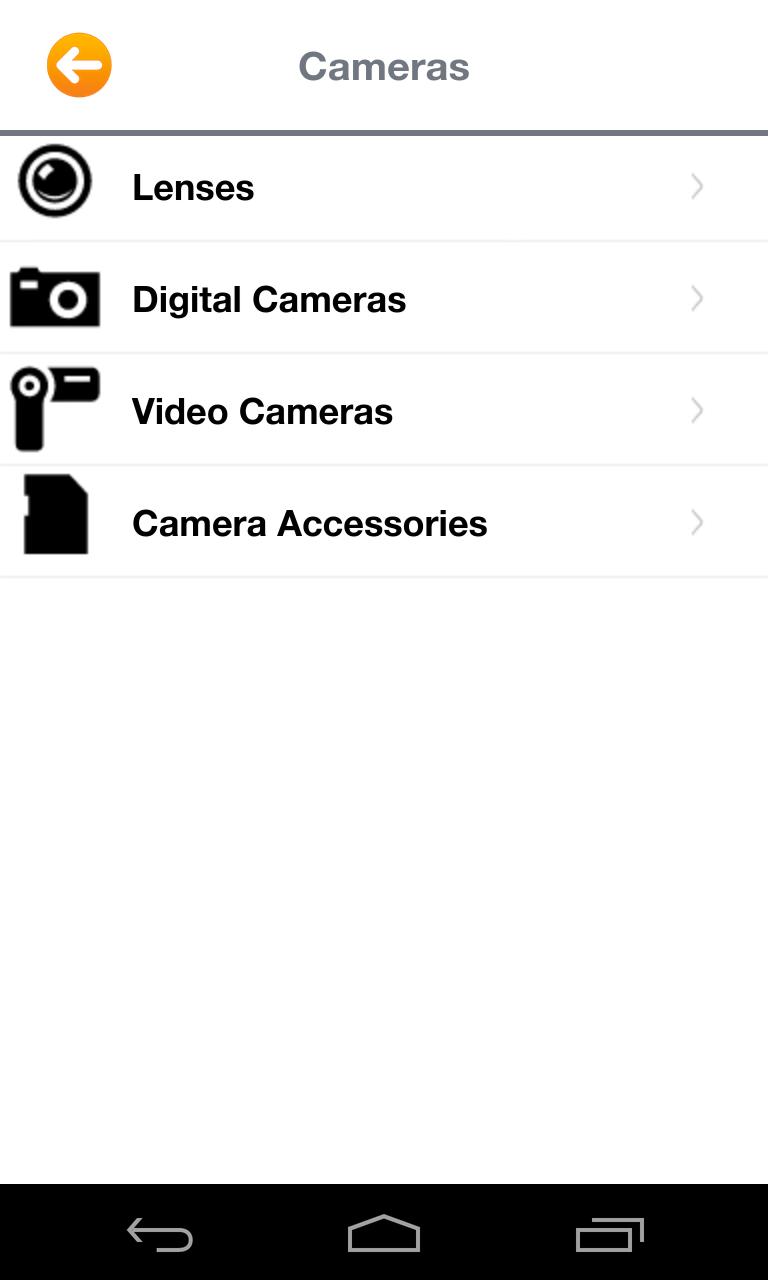Tap the system home button
Image resolution: width=768 pixels, height=1280 pixels.
384,1234
